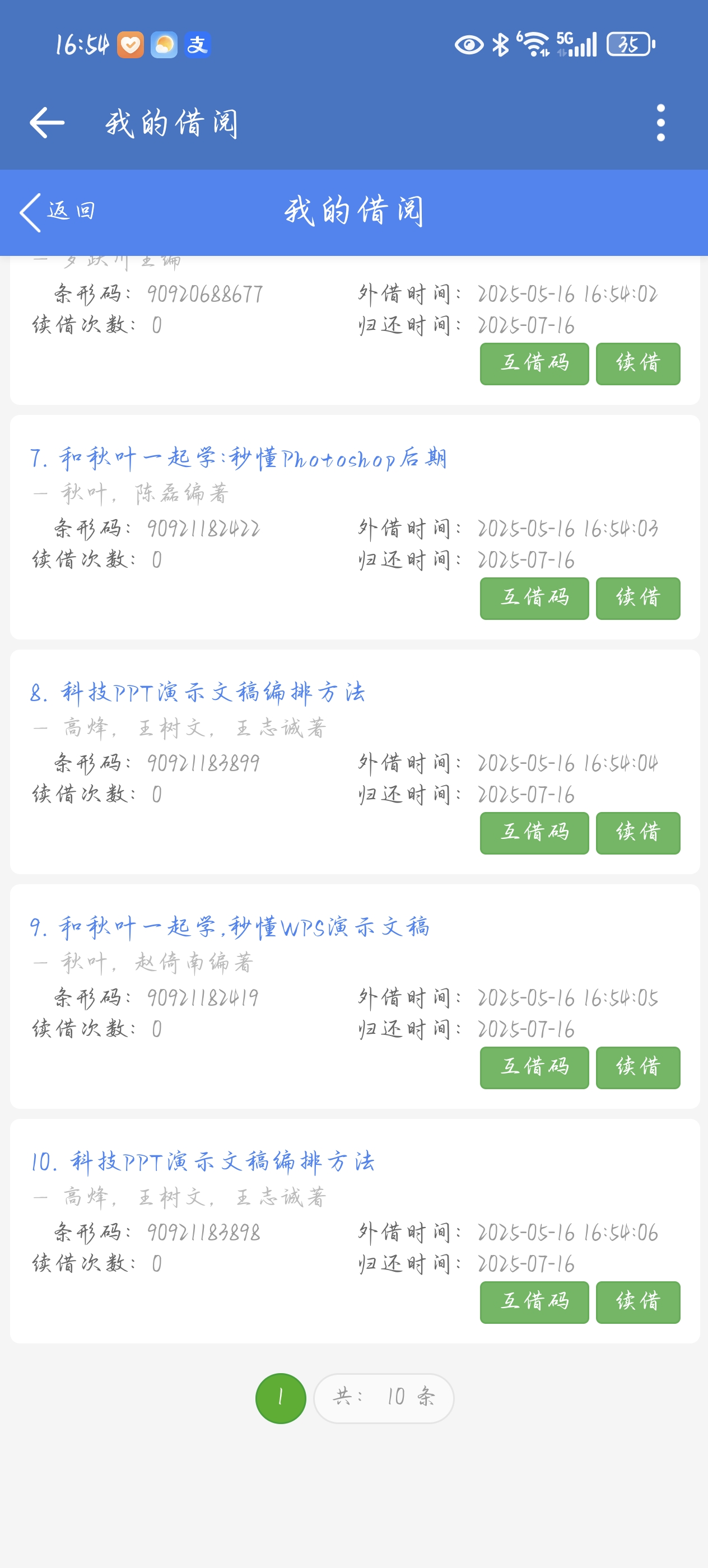Renew the WPS演示文稿 book with 续借
This screenshot has height=1568, width=708.
[637, 1067]
